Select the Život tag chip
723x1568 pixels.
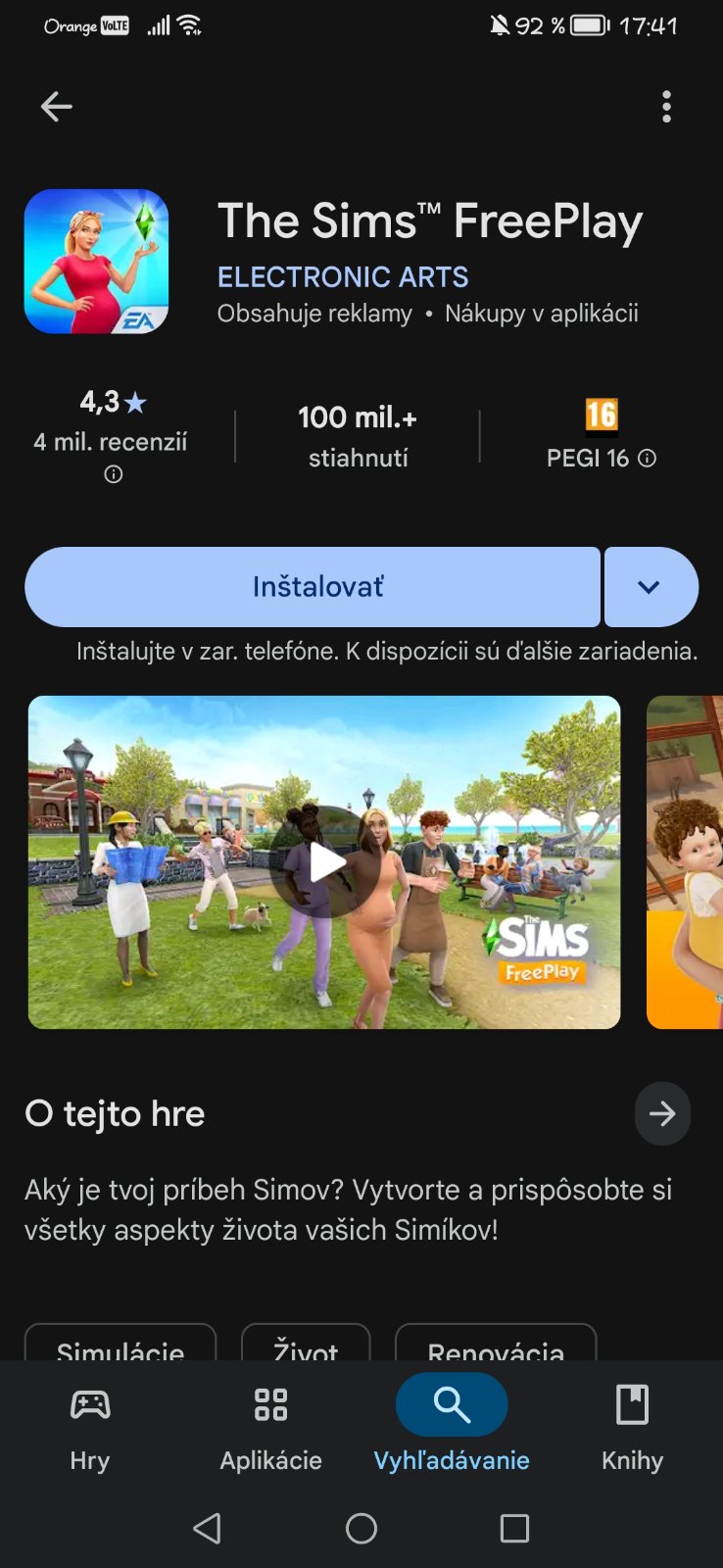tap(306, 1345)
